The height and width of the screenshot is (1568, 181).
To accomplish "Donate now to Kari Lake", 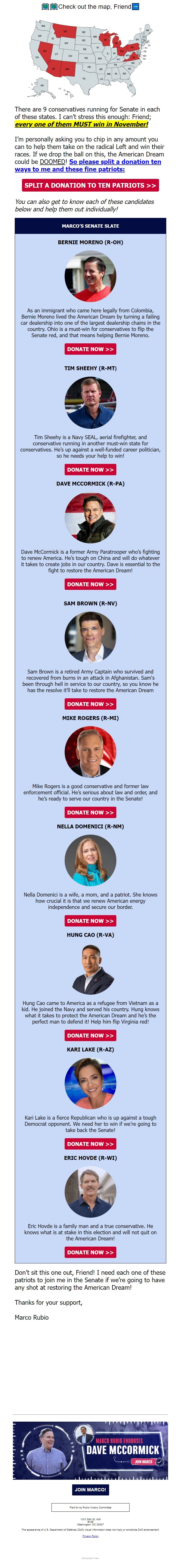I will tap(90, 1144).
